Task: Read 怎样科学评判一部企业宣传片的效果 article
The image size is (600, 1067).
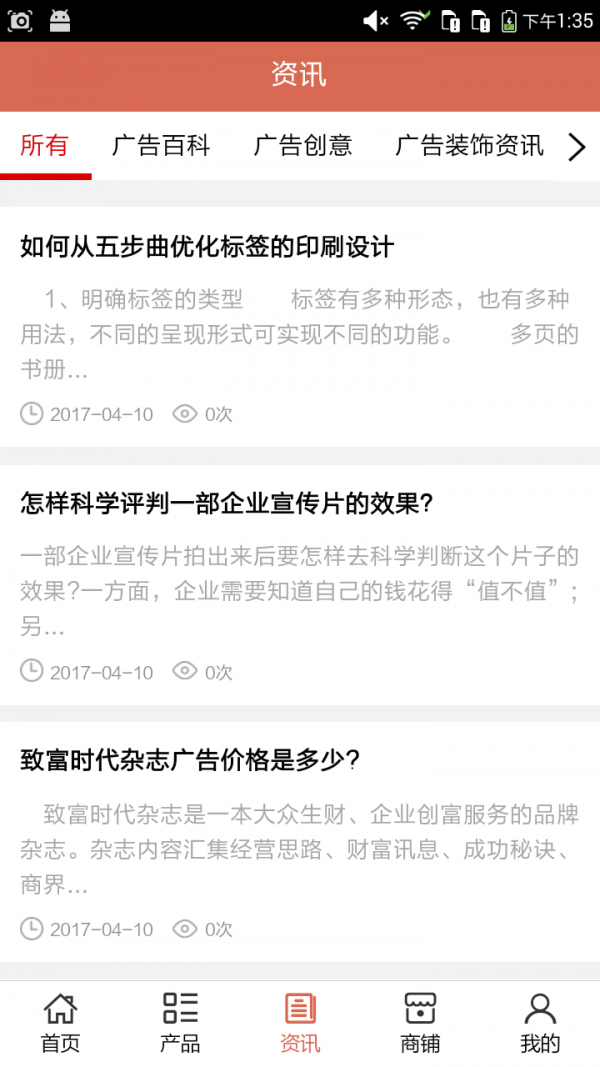Action: tap(226, 503)
